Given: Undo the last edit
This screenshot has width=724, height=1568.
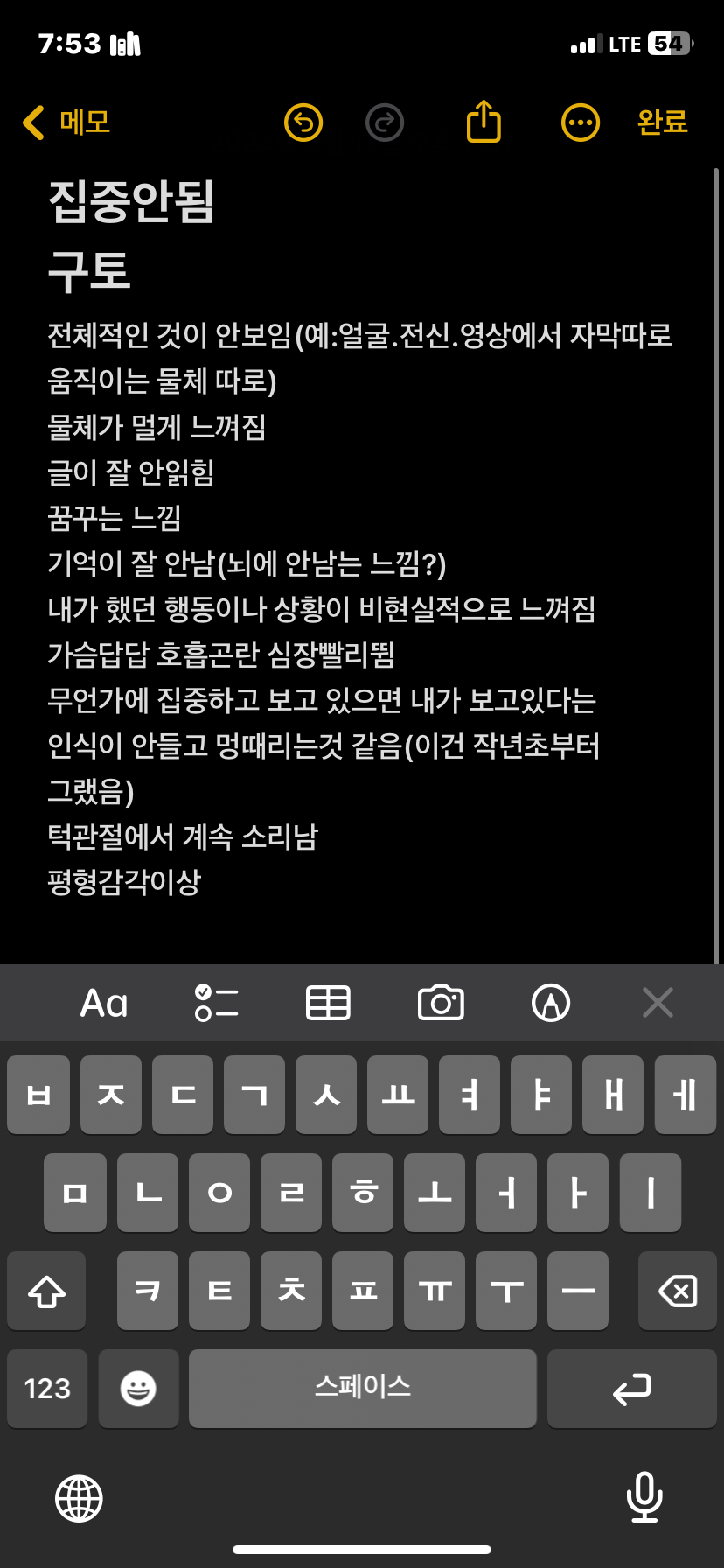Looking at the screenshot, I should [303, 122].
